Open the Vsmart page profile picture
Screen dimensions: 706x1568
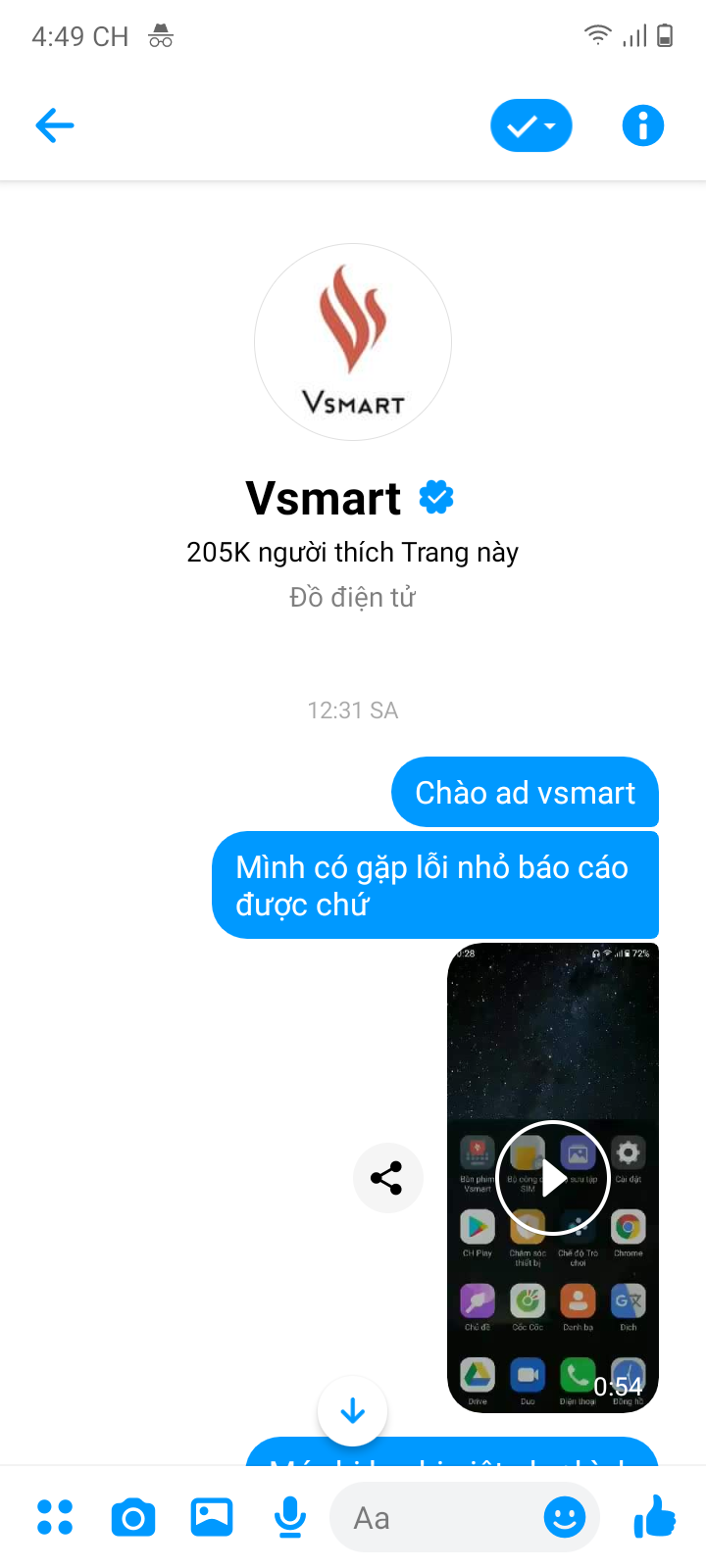[x=353, y=342]
